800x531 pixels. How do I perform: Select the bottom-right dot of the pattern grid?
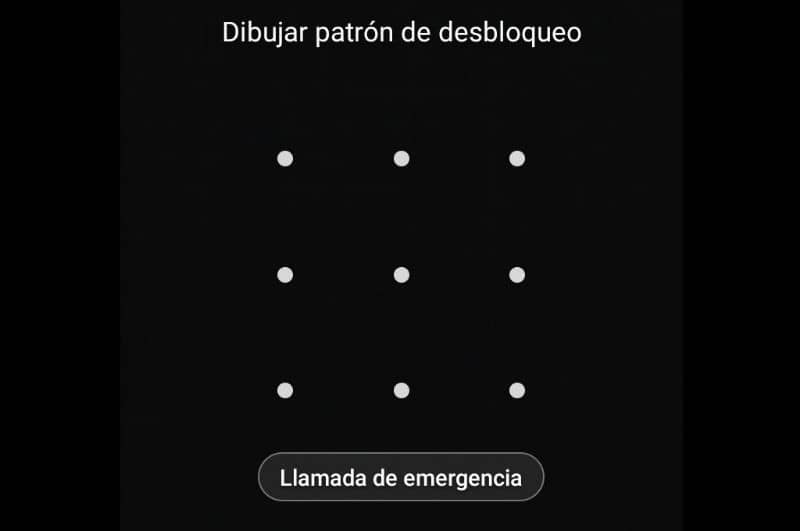517,390
